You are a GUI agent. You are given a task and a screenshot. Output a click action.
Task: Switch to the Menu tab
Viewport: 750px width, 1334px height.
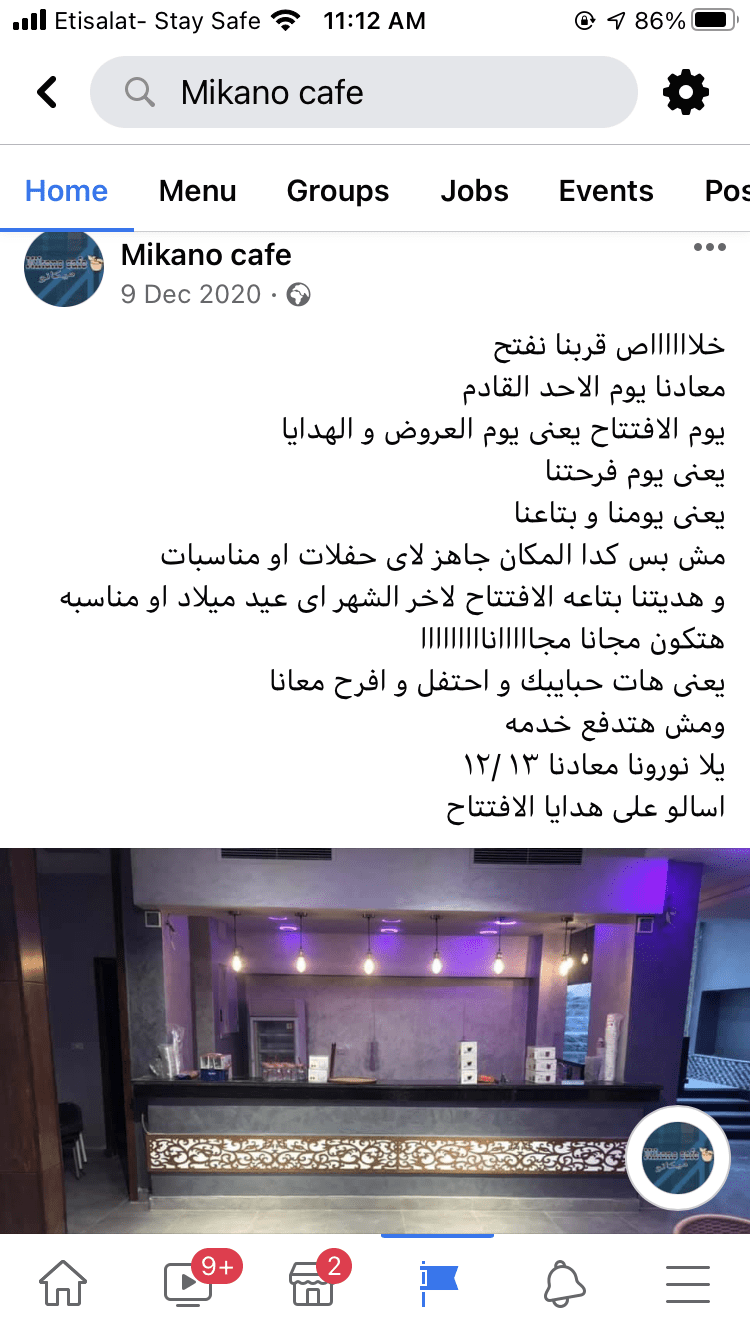(198, 191)
